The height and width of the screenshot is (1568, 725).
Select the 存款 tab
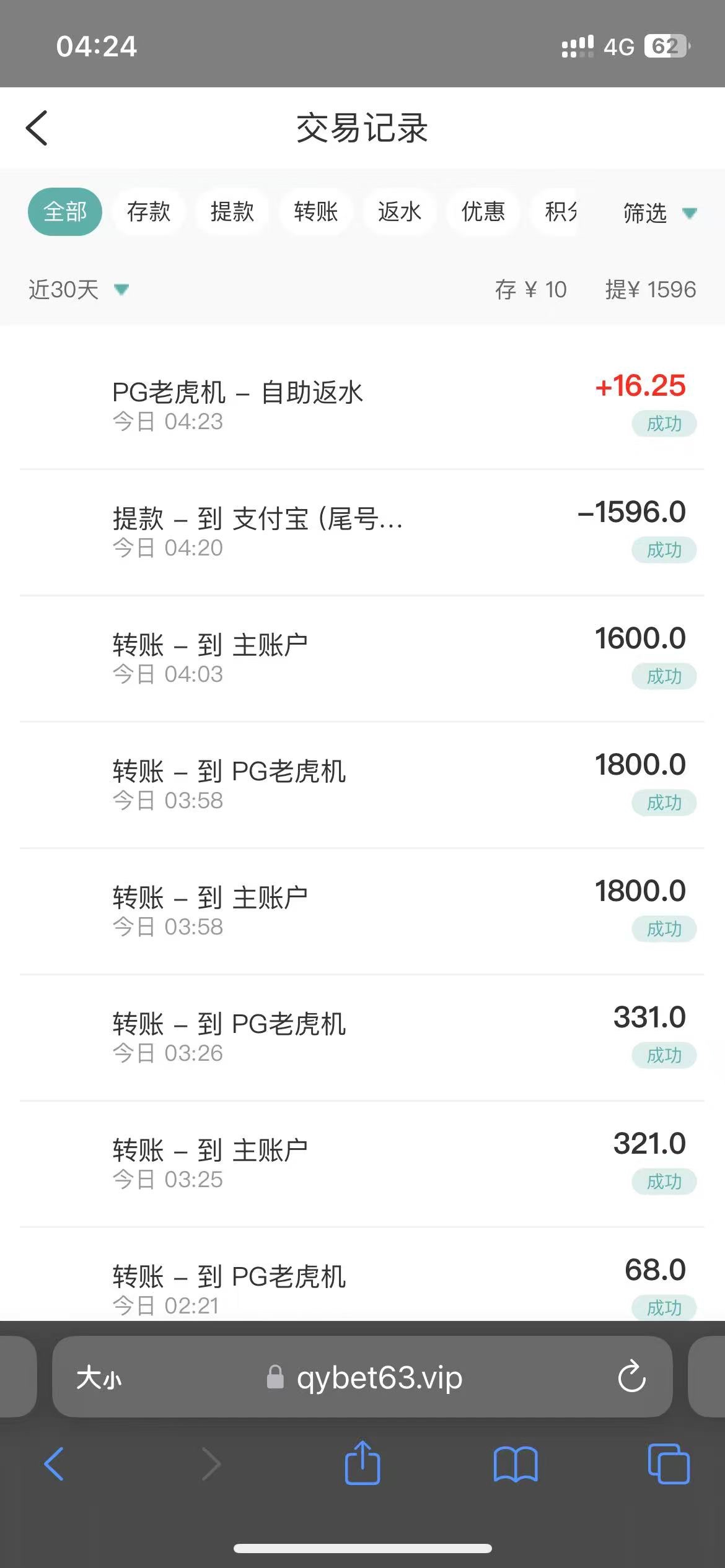[x=149, y=212]
